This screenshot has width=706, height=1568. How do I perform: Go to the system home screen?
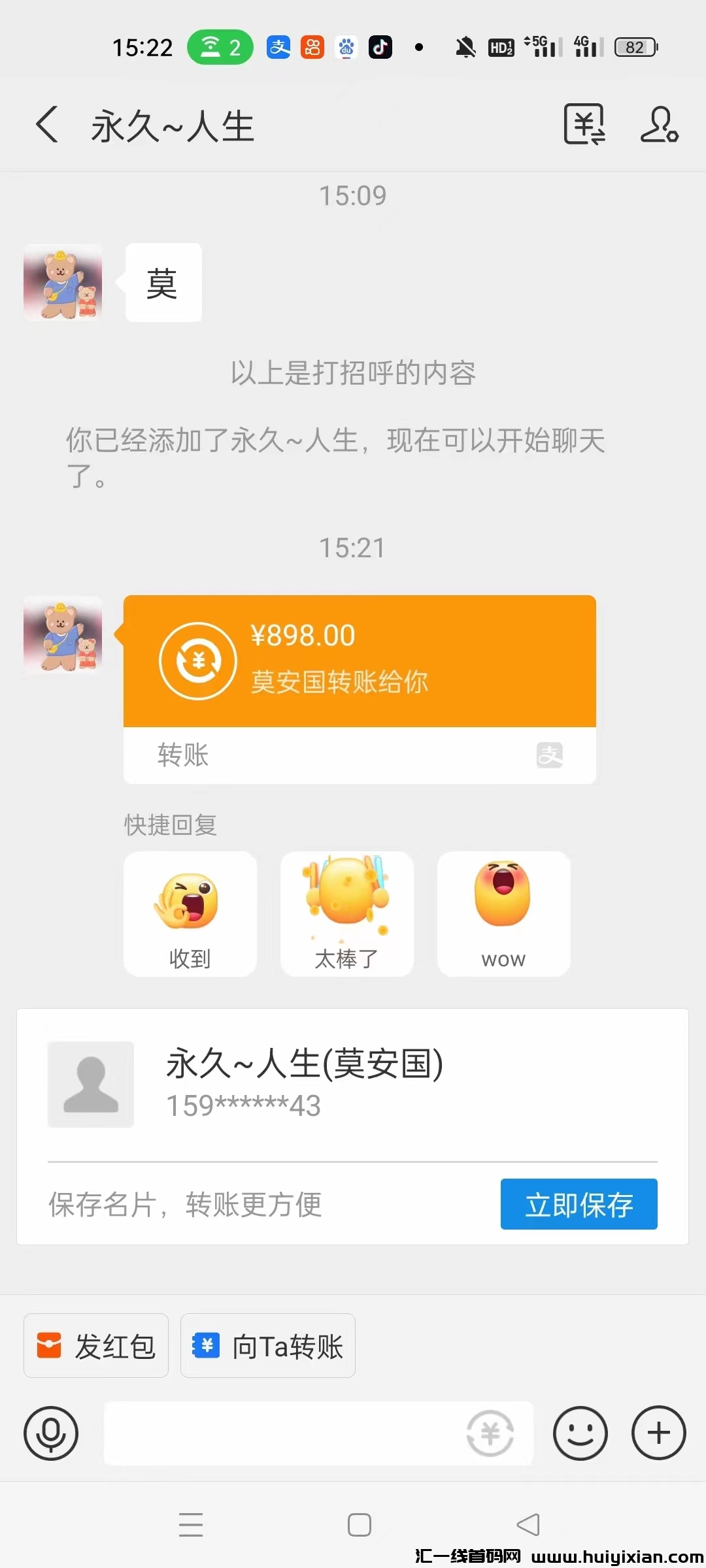pyautogui.click(x=360, y=1525)
